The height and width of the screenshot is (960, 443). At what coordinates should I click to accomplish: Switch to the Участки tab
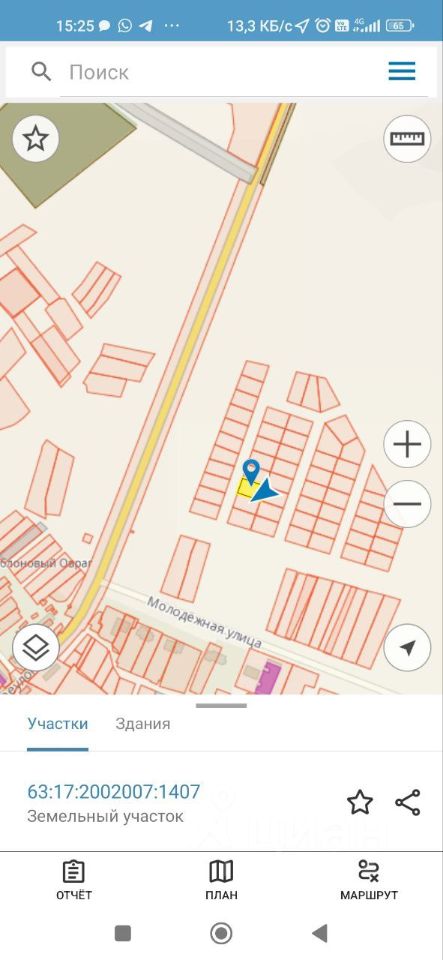(x=58, y=724)
